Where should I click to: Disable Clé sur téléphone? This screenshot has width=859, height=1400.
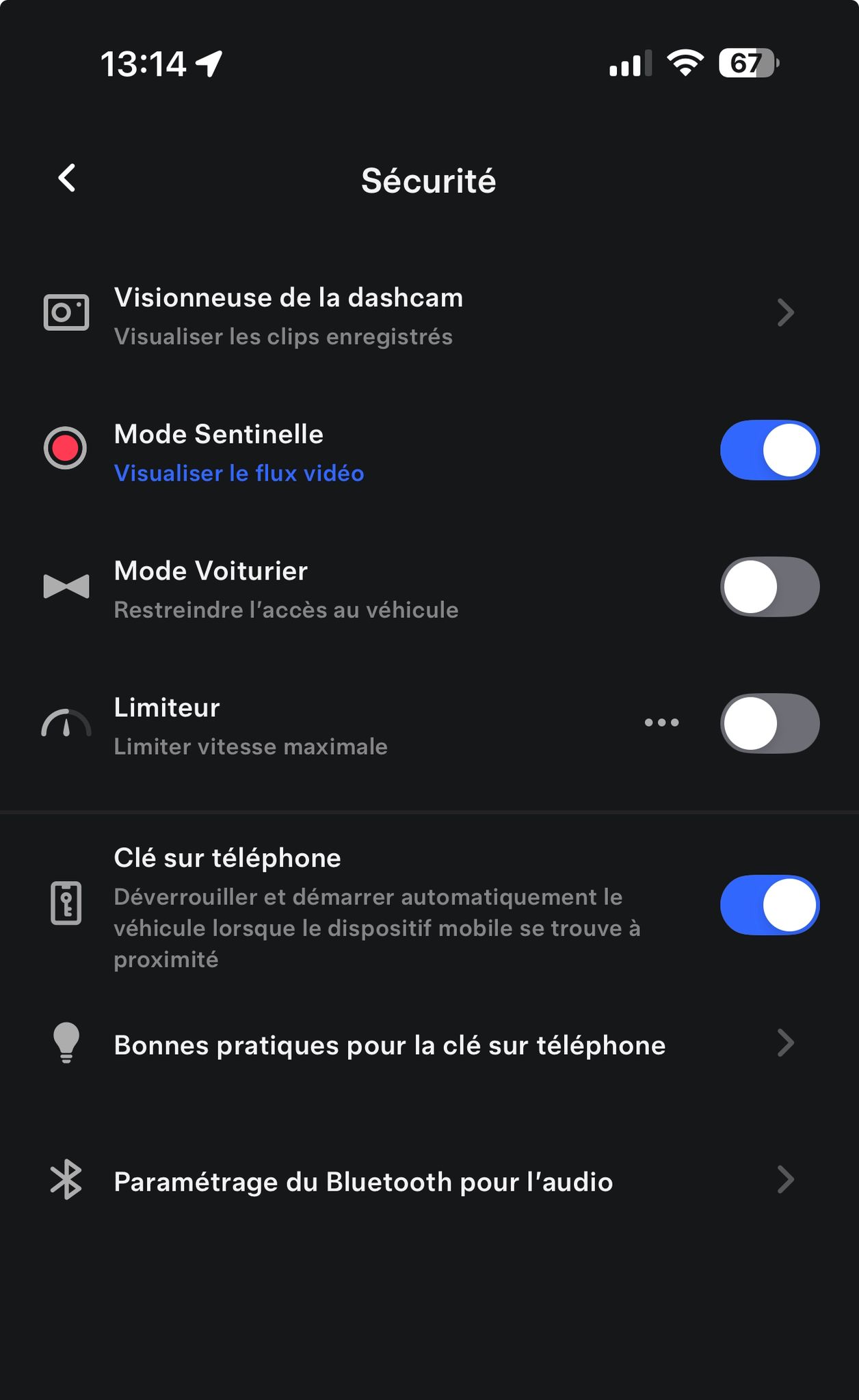point(769,905)
